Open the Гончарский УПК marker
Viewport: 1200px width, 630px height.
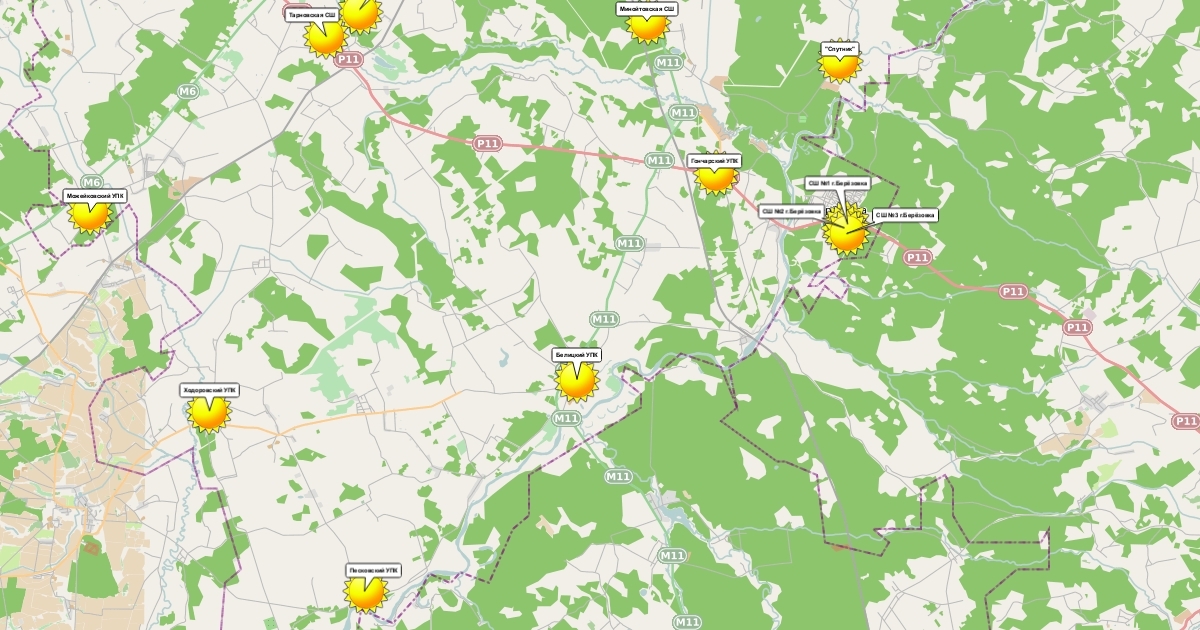pyautogui.click(x=715, y=176)
